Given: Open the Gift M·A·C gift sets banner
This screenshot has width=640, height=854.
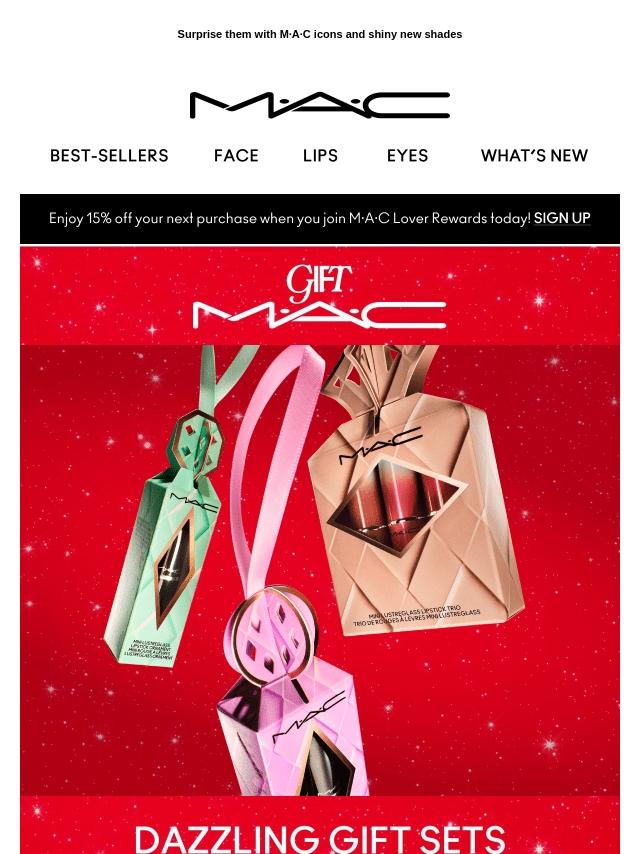Looking at the screenshot, I should click(x=320, y=560).
